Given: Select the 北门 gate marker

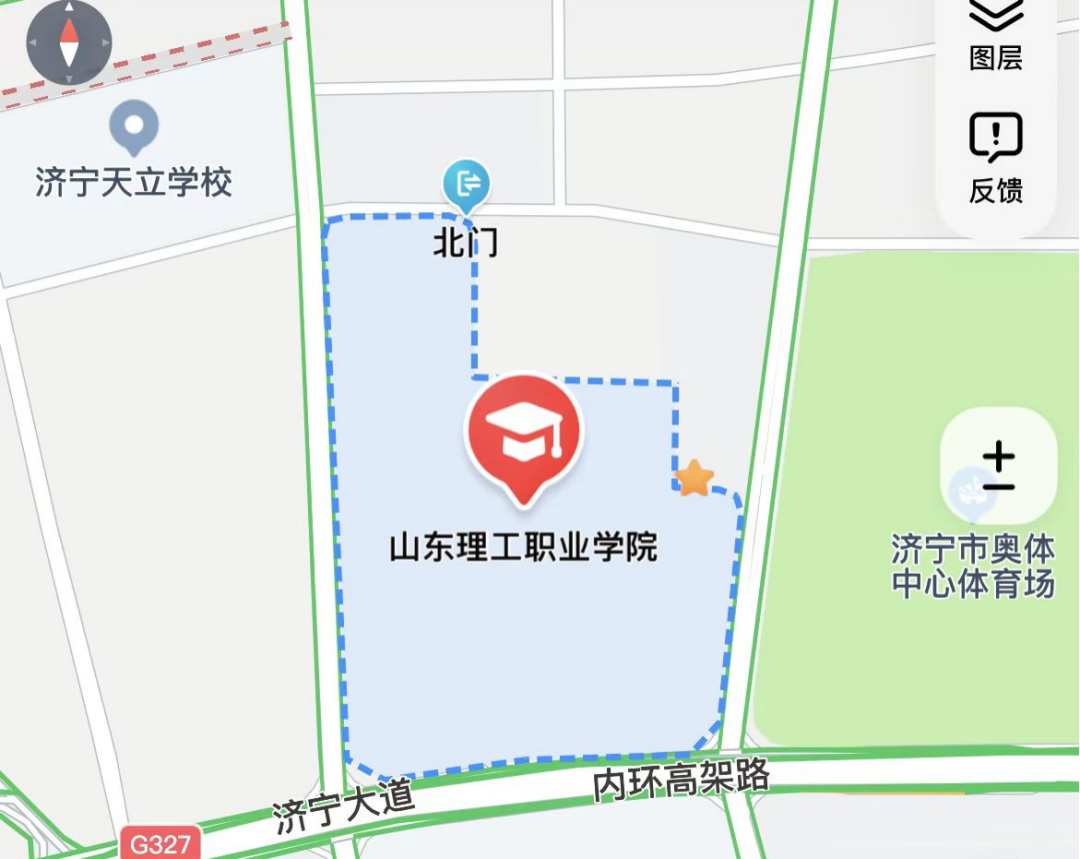Looking at the screenshot, I should point(466,184).
